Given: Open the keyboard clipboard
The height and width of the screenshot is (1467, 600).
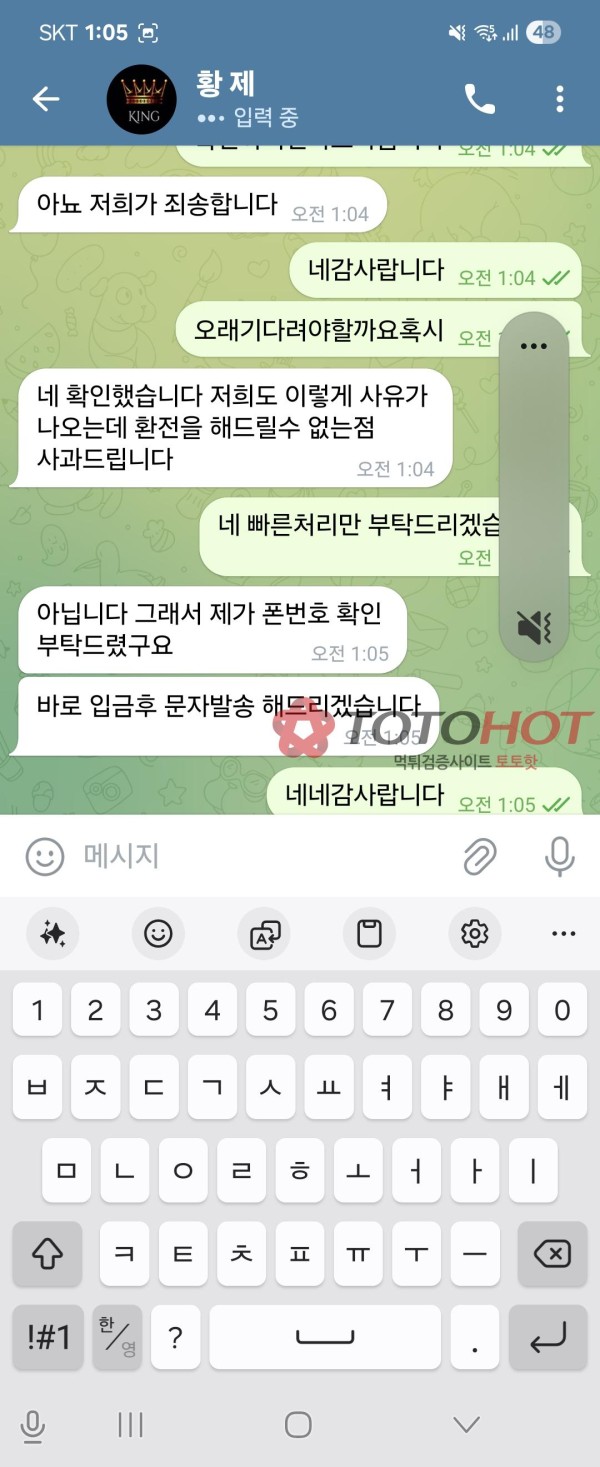Looking at the screenshot, I should [369, 934].
